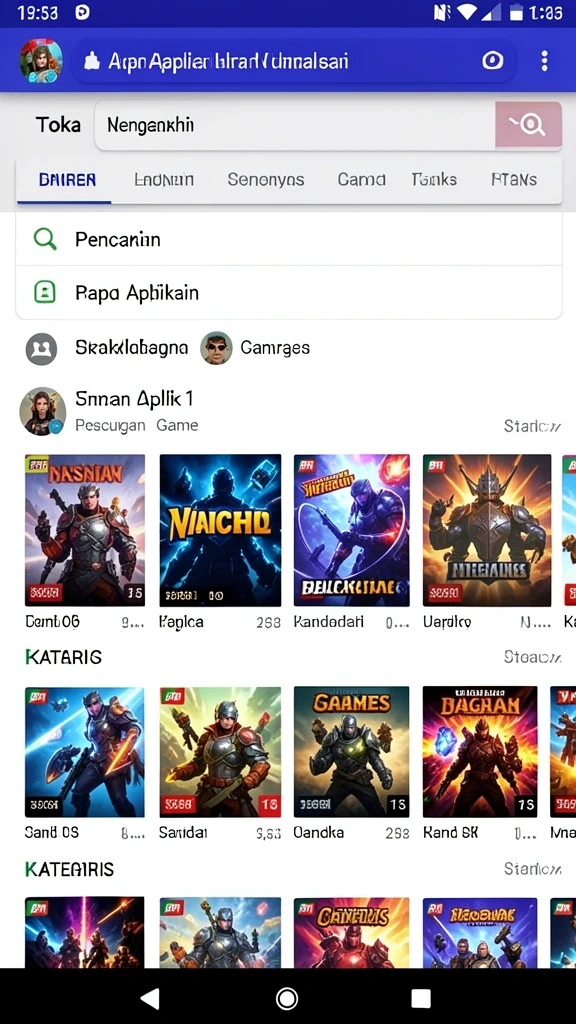The image size is (576, 1024).
Task: Open the Tanks tab
Action: (x=434, y=180)
